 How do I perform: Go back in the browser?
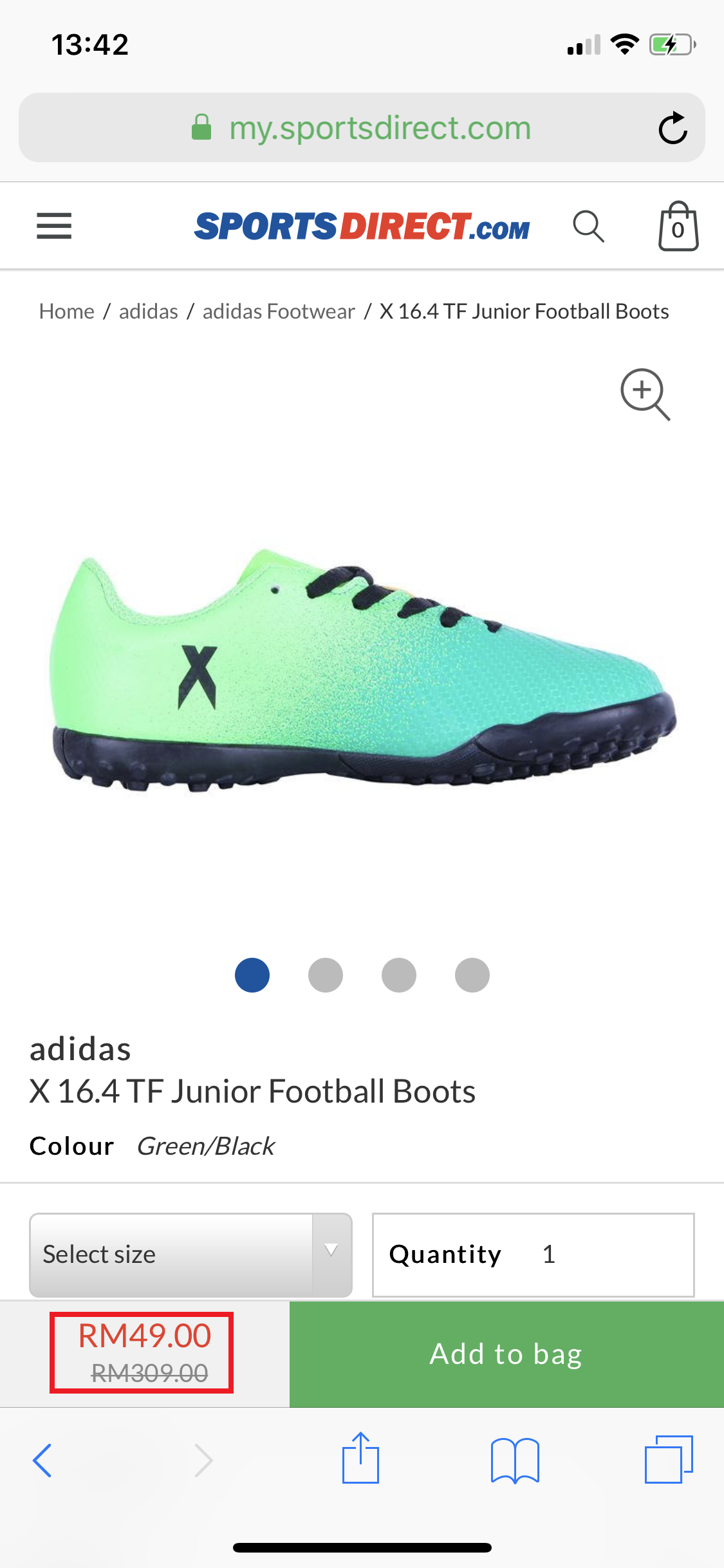tap(42, 1460)
